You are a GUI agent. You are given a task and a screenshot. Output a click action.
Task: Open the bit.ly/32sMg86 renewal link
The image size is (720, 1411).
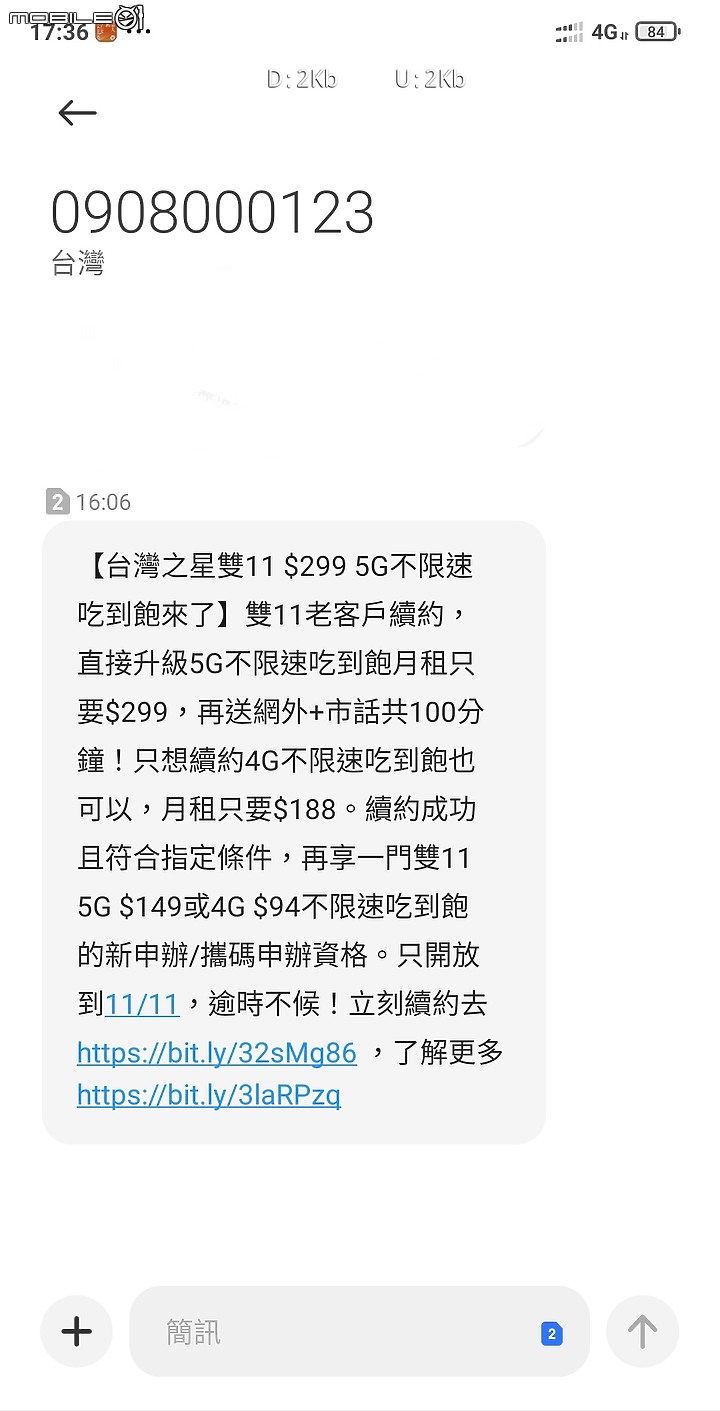(x=217, y=1052)
